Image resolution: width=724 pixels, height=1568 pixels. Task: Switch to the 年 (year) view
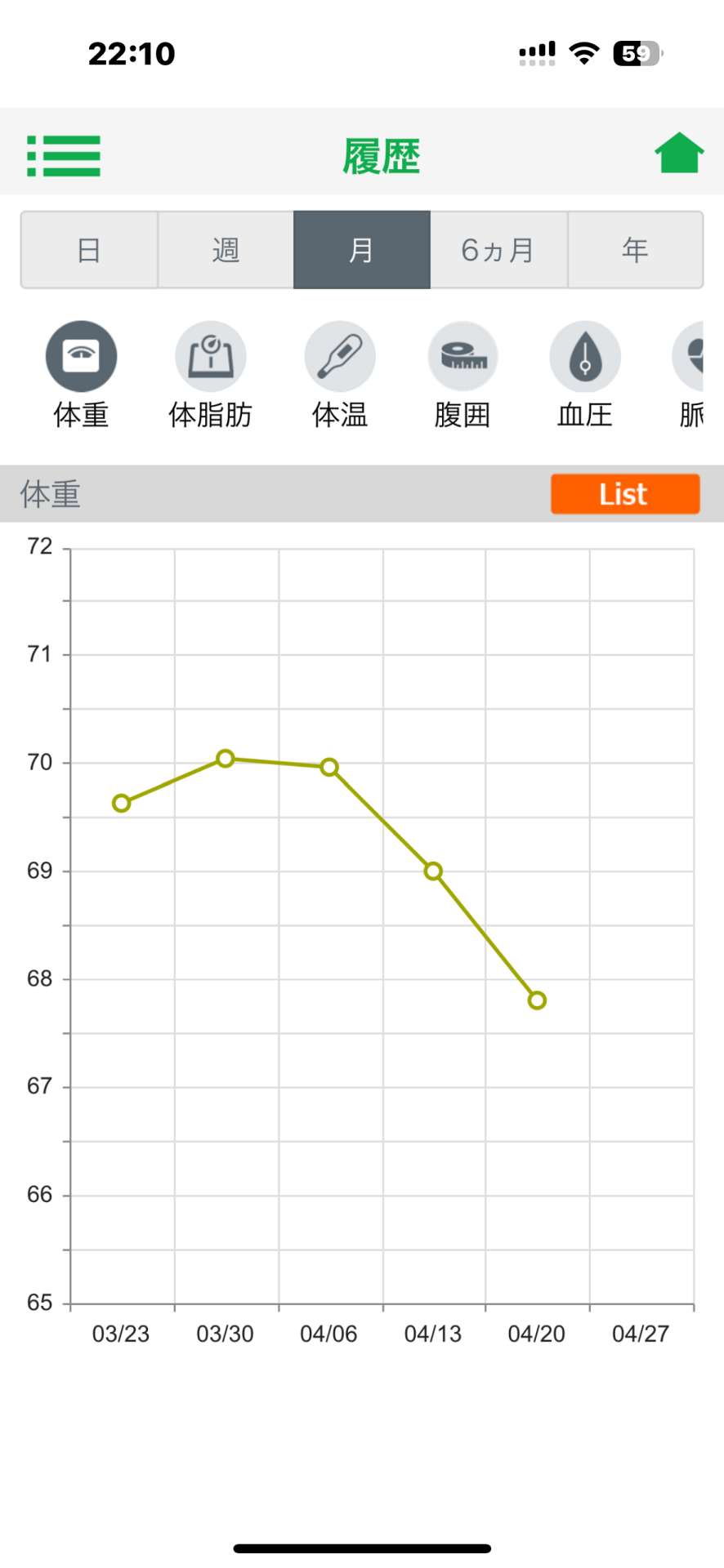tap(635, 250)
